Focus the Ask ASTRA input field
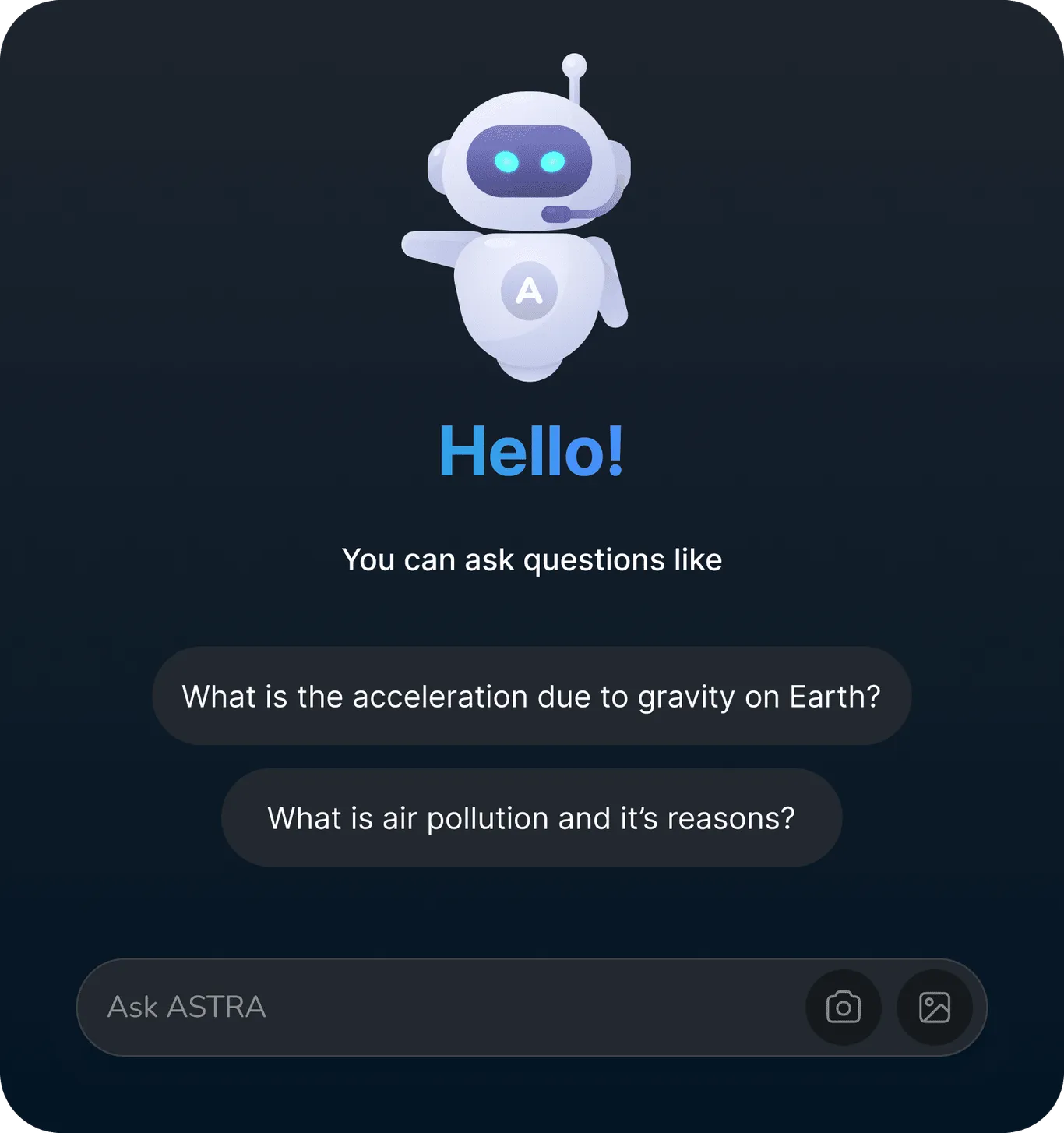Screen dimensions: 1064x1133 tap(436, 1007)
